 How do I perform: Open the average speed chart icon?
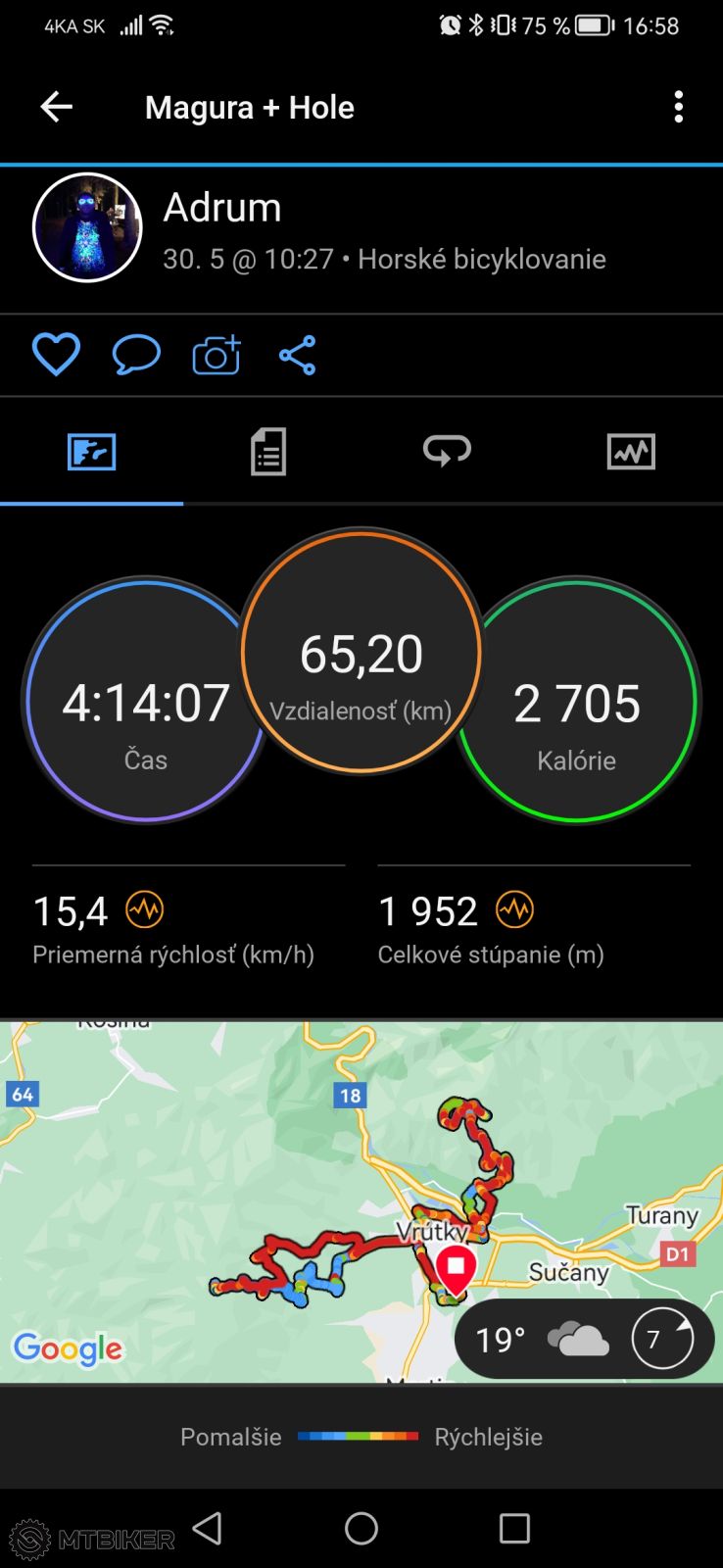[145, 910]
